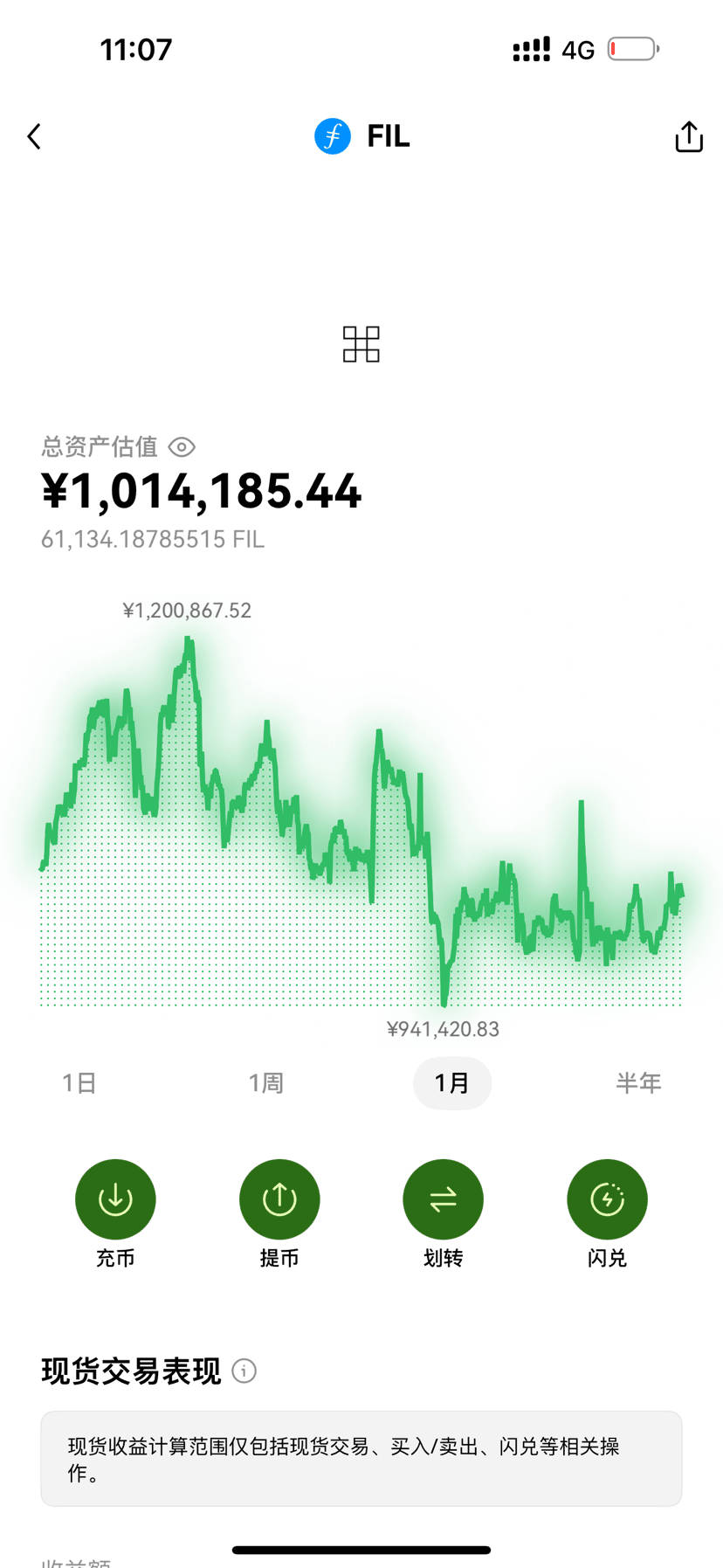Switch chart to 1日 range

point(79,1083)
